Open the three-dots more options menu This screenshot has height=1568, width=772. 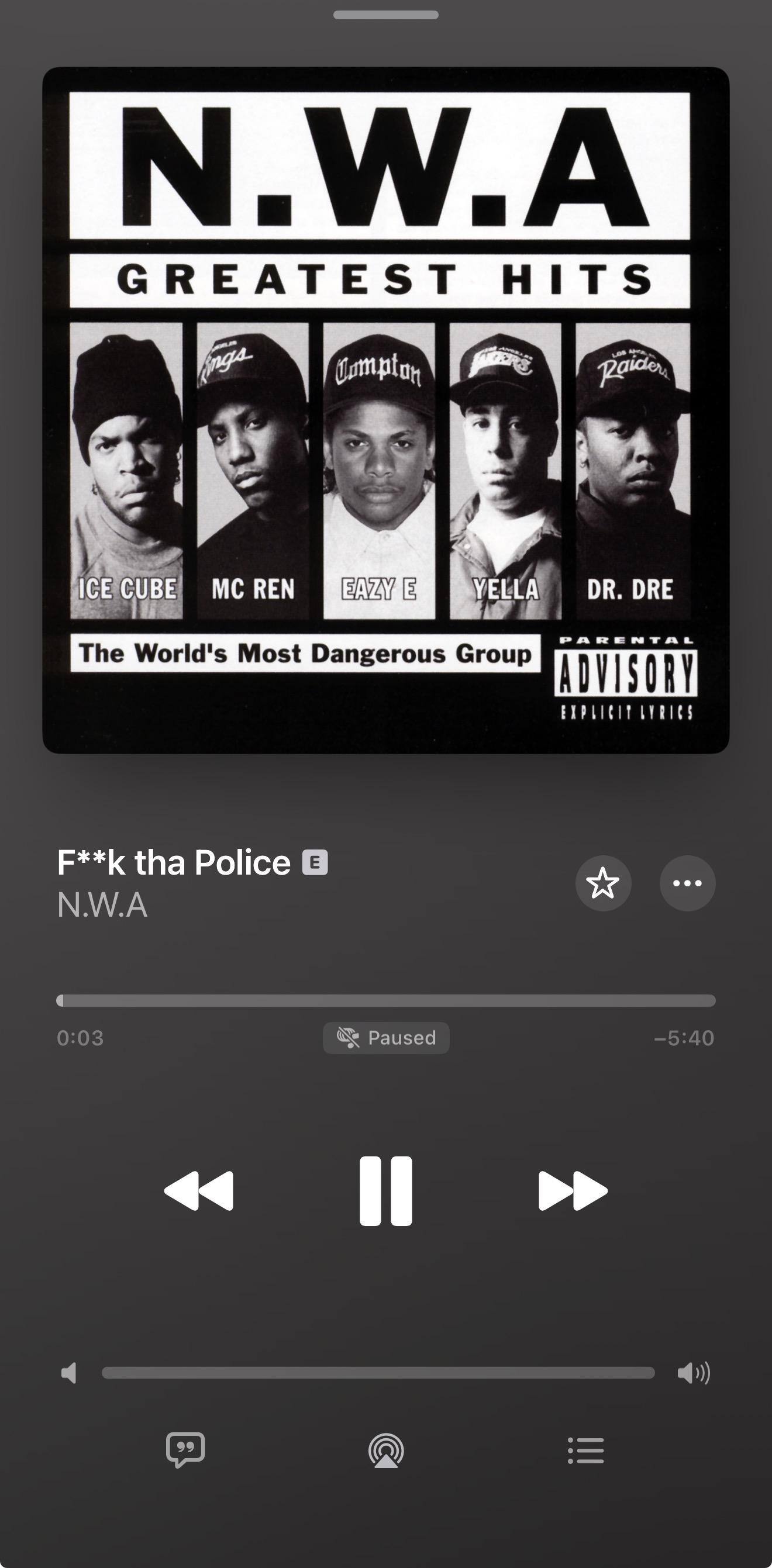687,883
